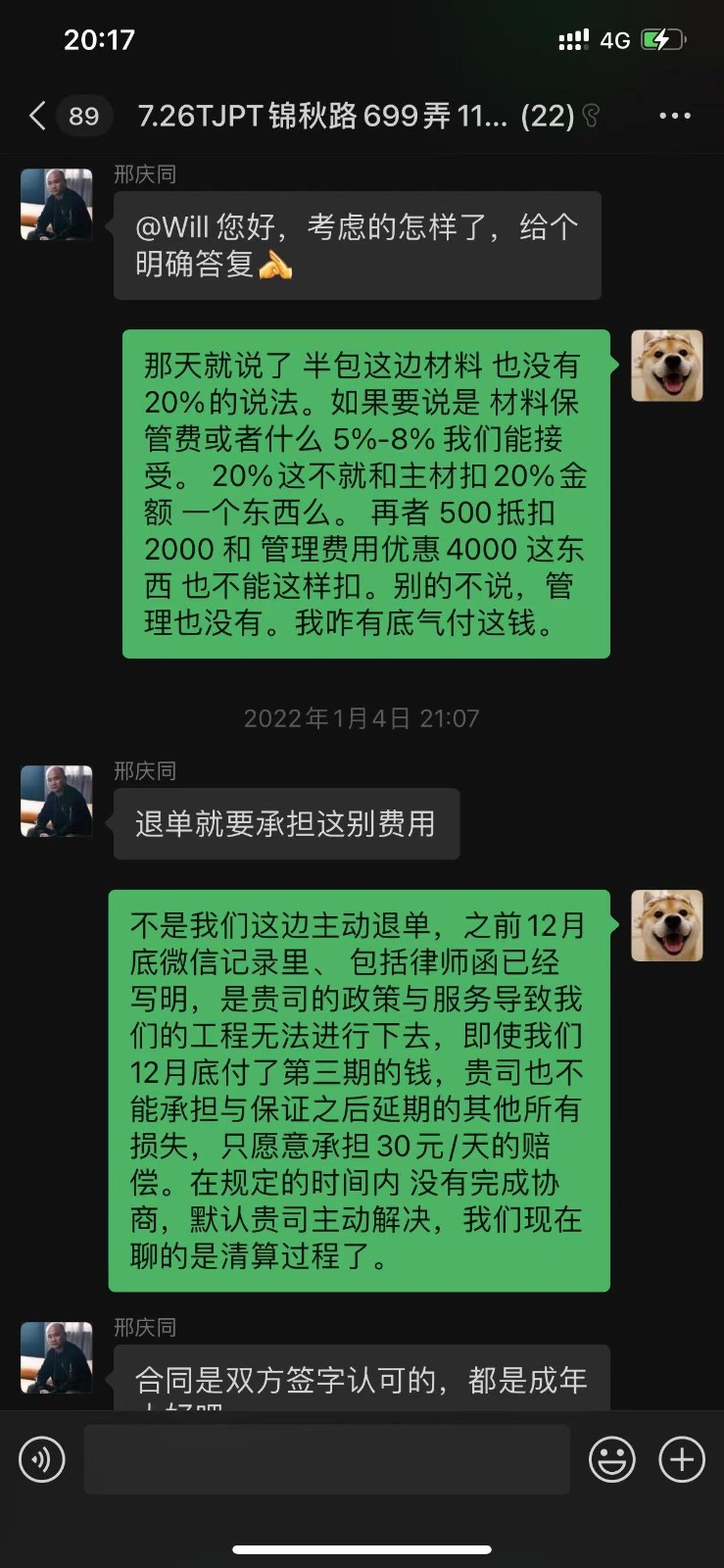This screenshot has height=1568, width=724.
Task: Tap my dog avatar beside the 不是我们这边 message
Action: [666, 925]
